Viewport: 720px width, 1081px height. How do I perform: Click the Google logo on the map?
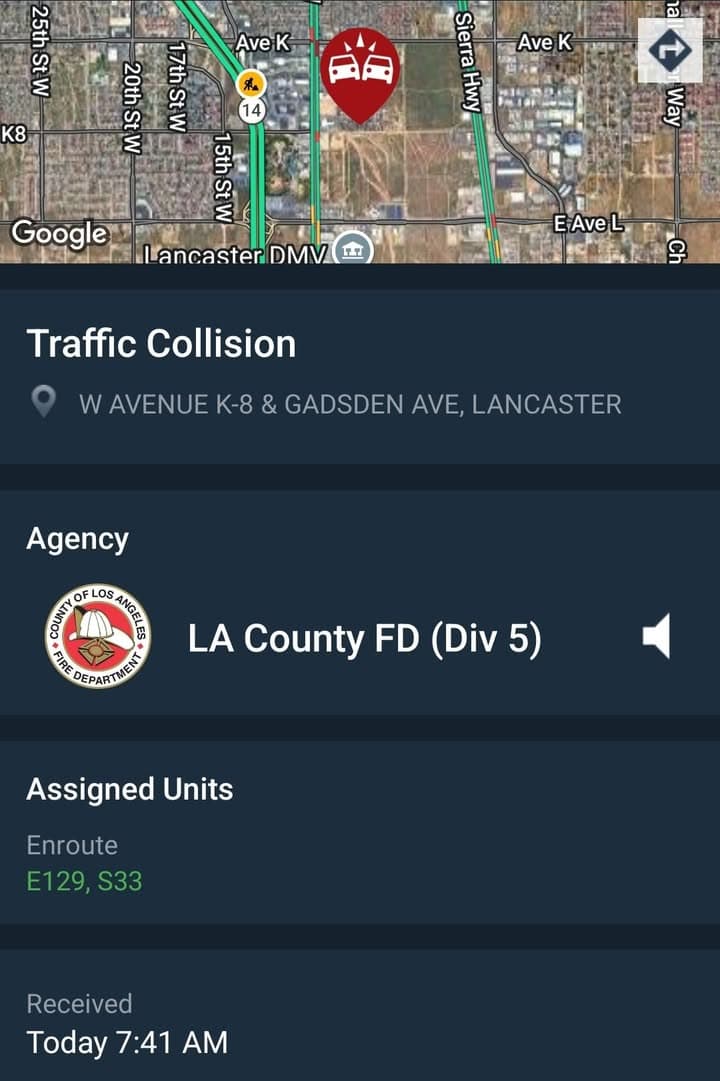(x=62, y=235)
